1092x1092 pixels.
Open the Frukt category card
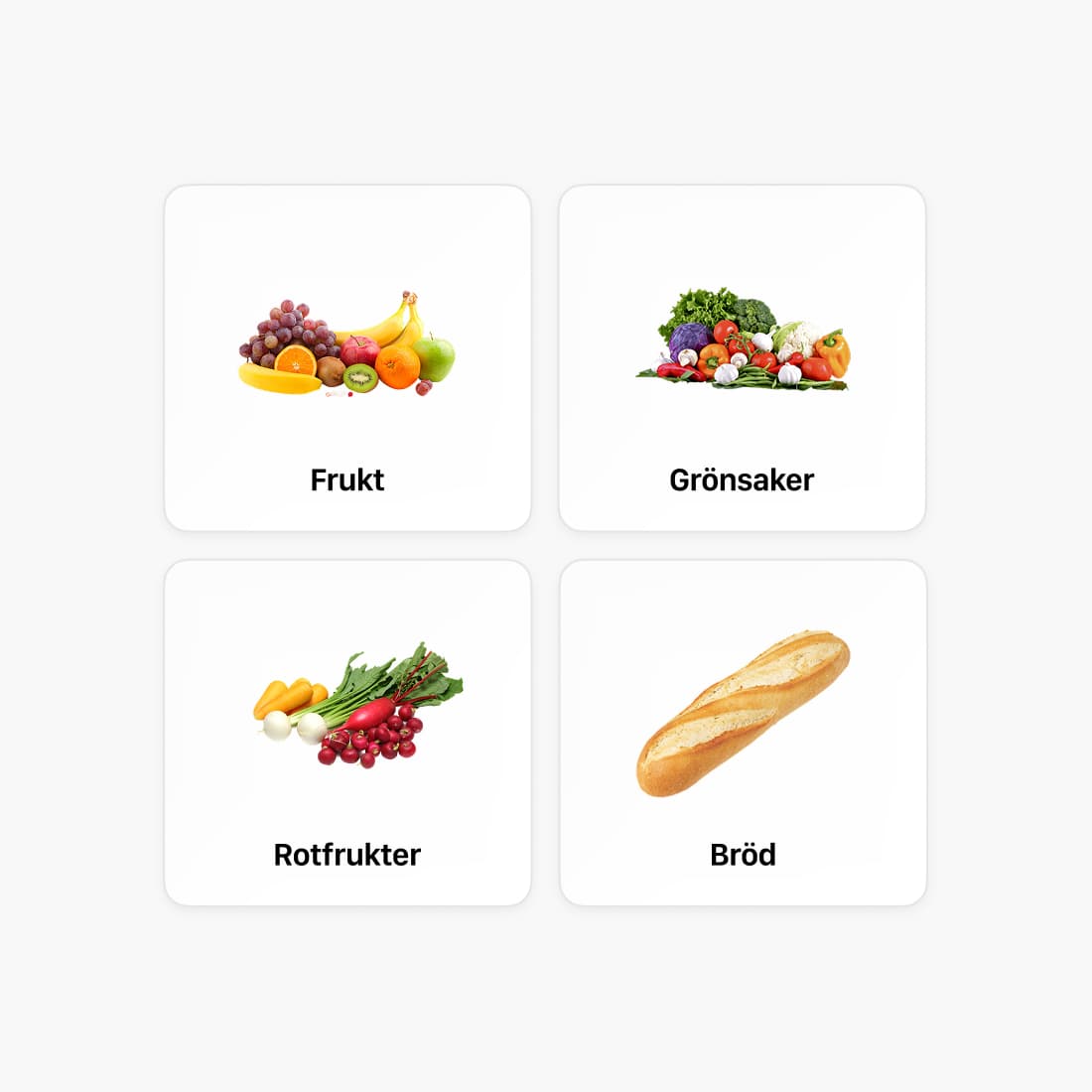(347, 357)
